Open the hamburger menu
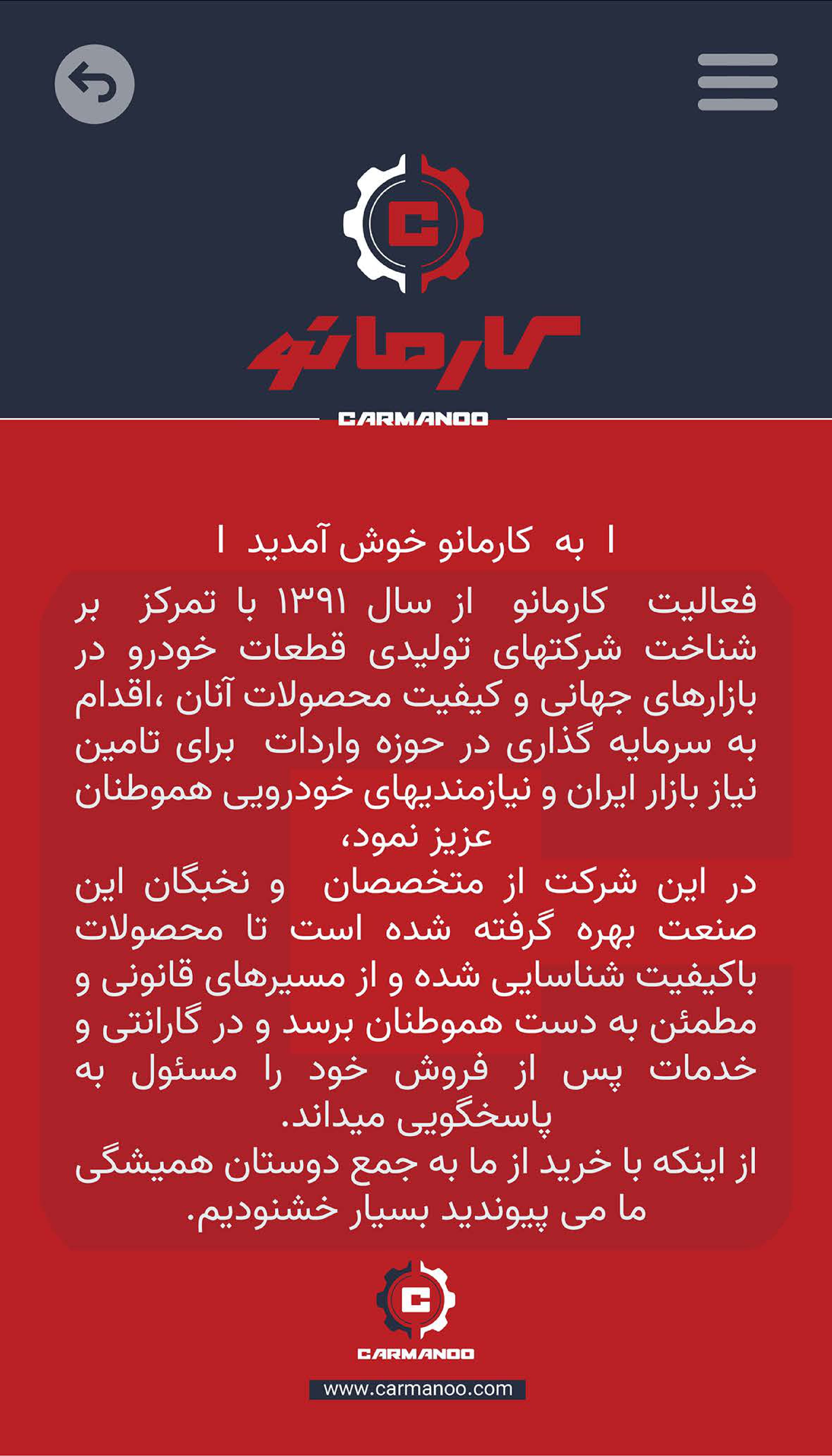Image resolution: width=832 pixels, height=1456 pixels. (737, 82)
